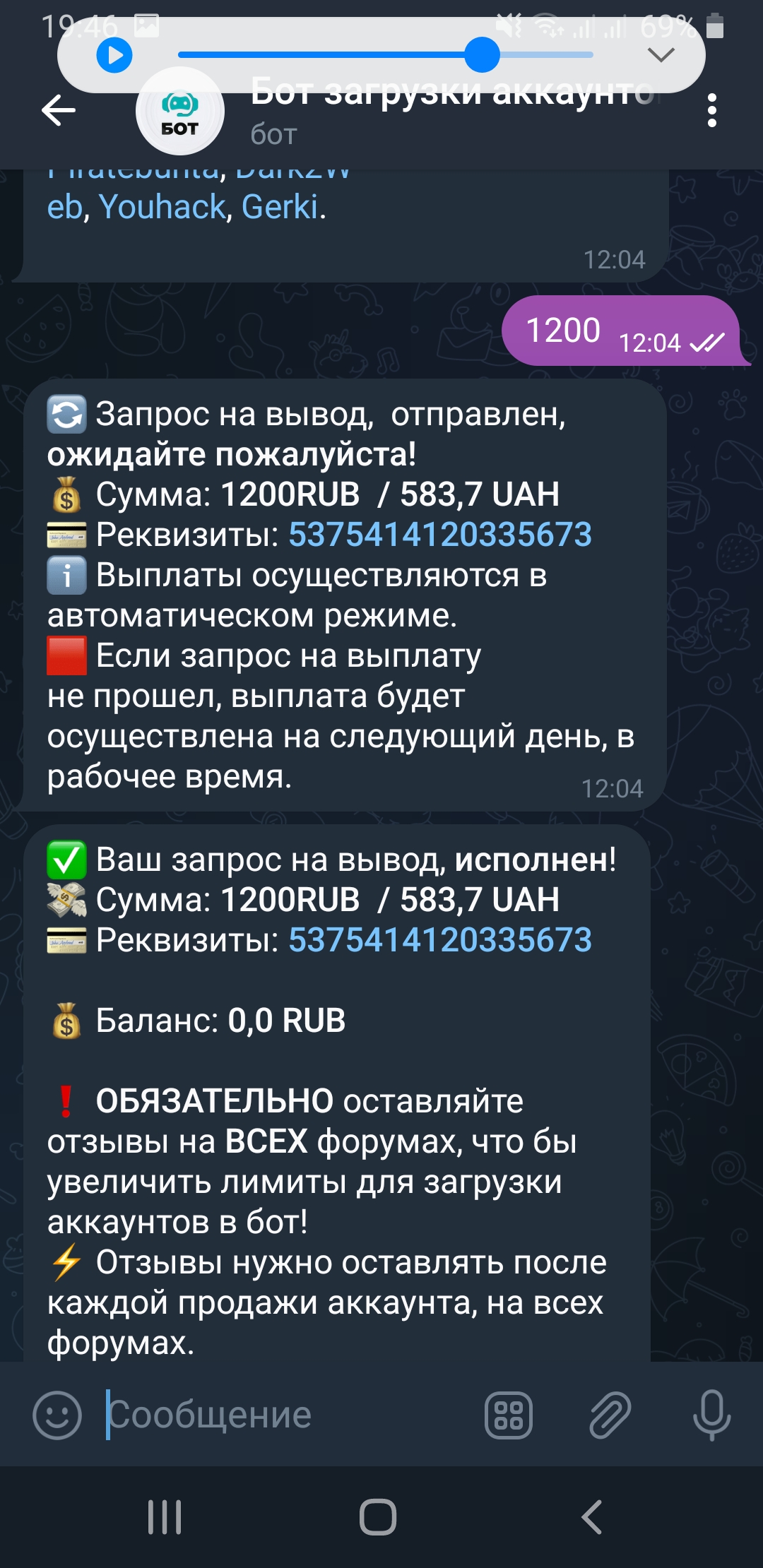Tap the card number in the pending withdrawal message
Viewport: 763px width, 1568px height.
(439, 535)
